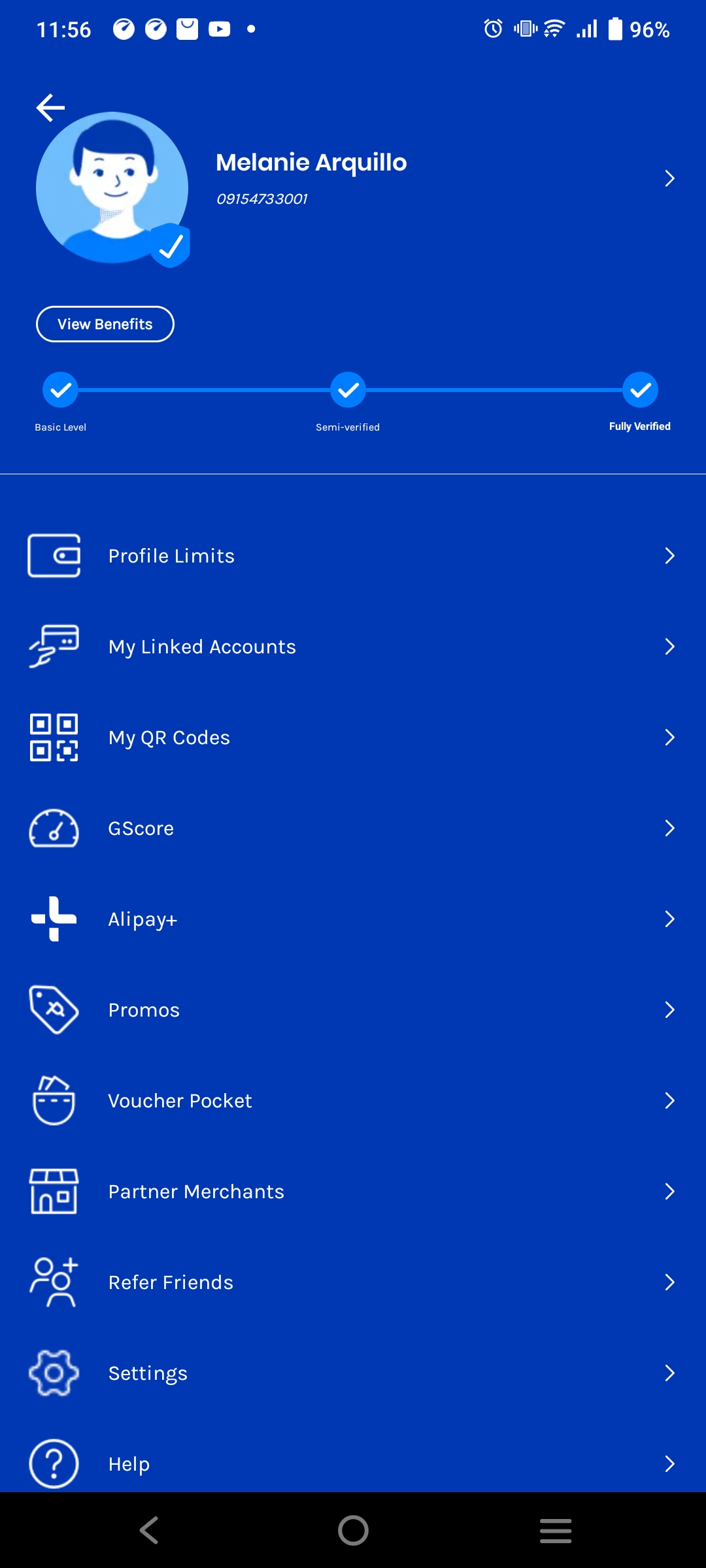
Task: Open recent apps from navigation bar
Action: click(556, 1530)
